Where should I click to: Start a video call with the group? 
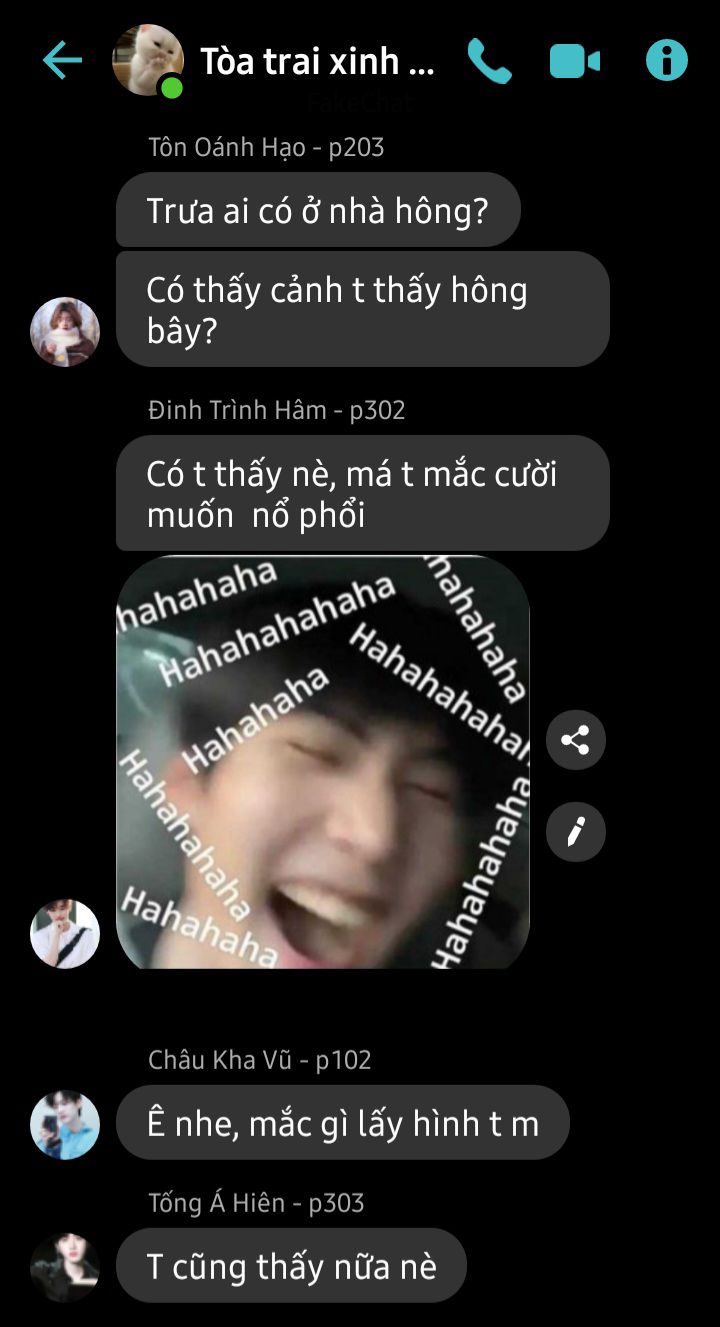(575, 62)
